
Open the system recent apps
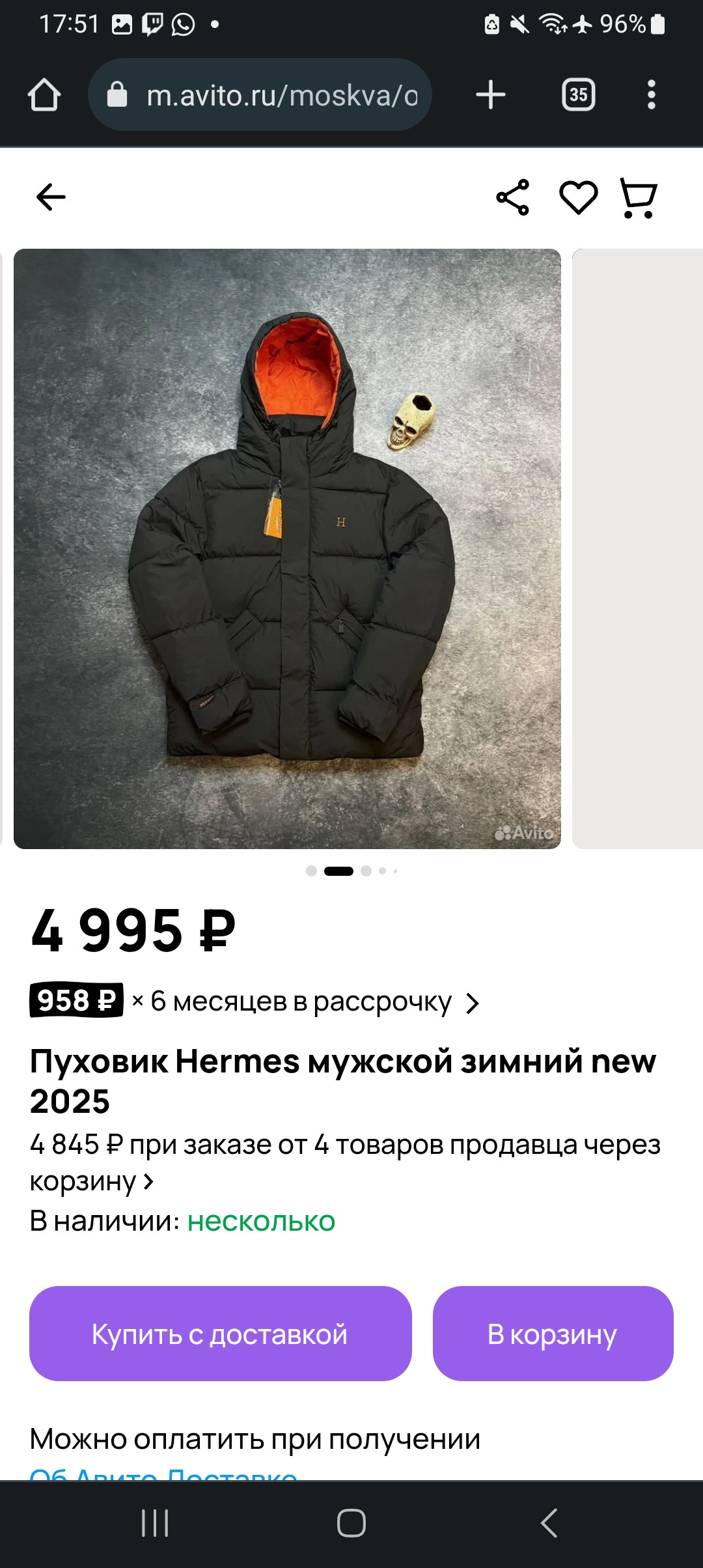[x=155, y=1523]
